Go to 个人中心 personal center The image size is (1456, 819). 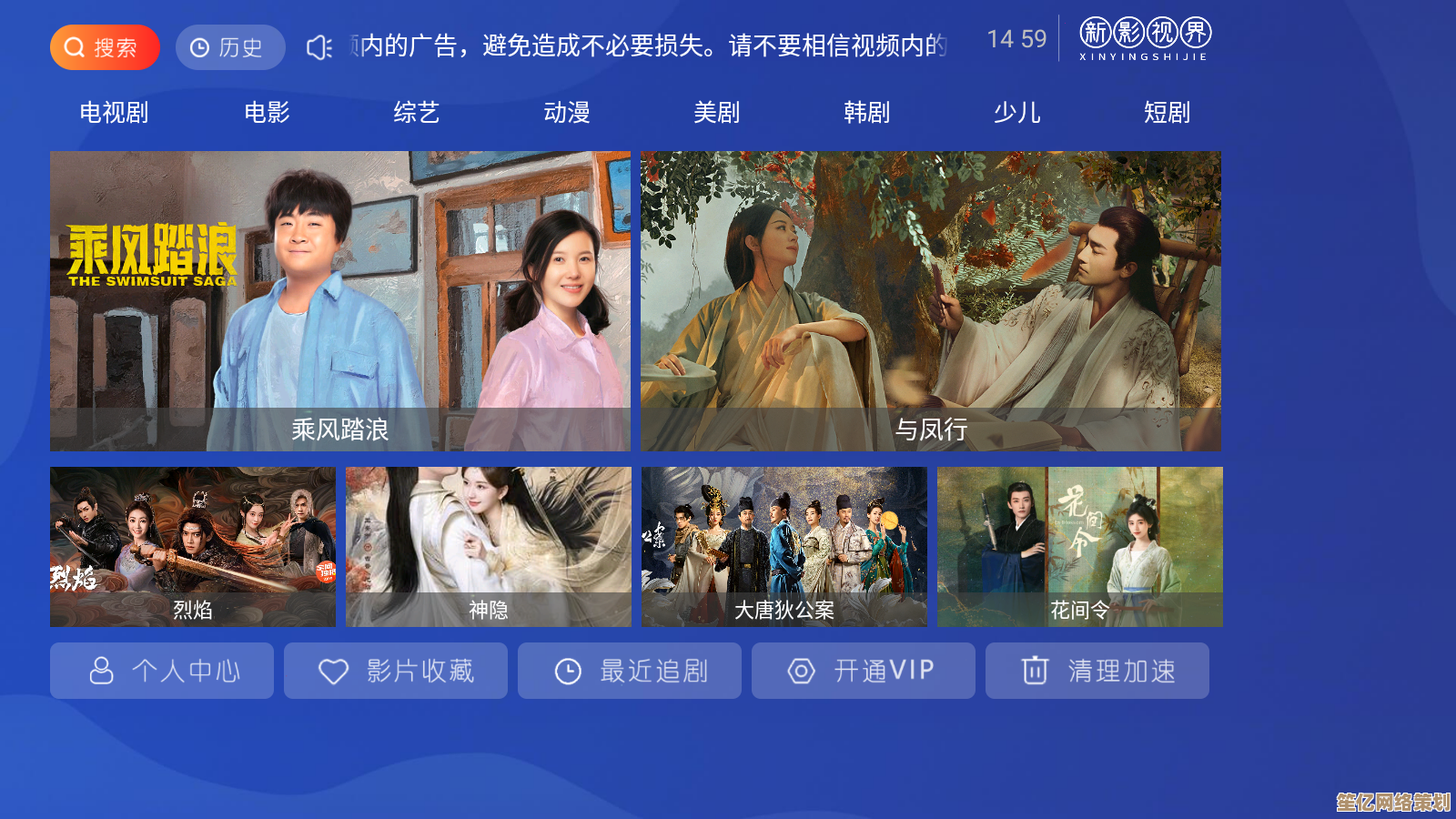coord(162,671)
